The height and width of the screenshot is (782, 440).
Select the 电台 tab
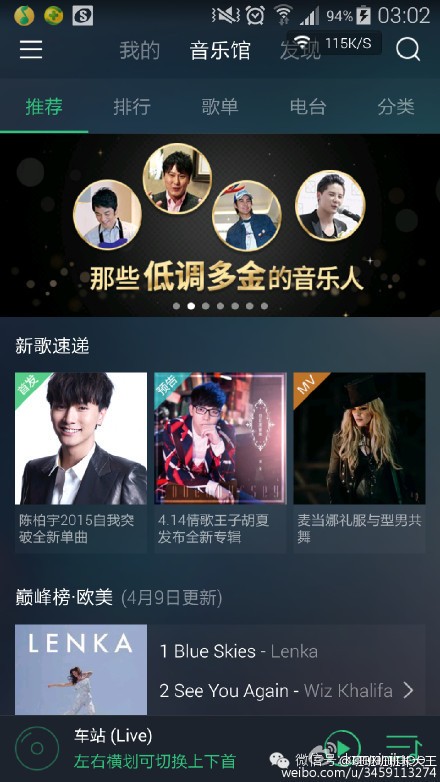[308, 106]
